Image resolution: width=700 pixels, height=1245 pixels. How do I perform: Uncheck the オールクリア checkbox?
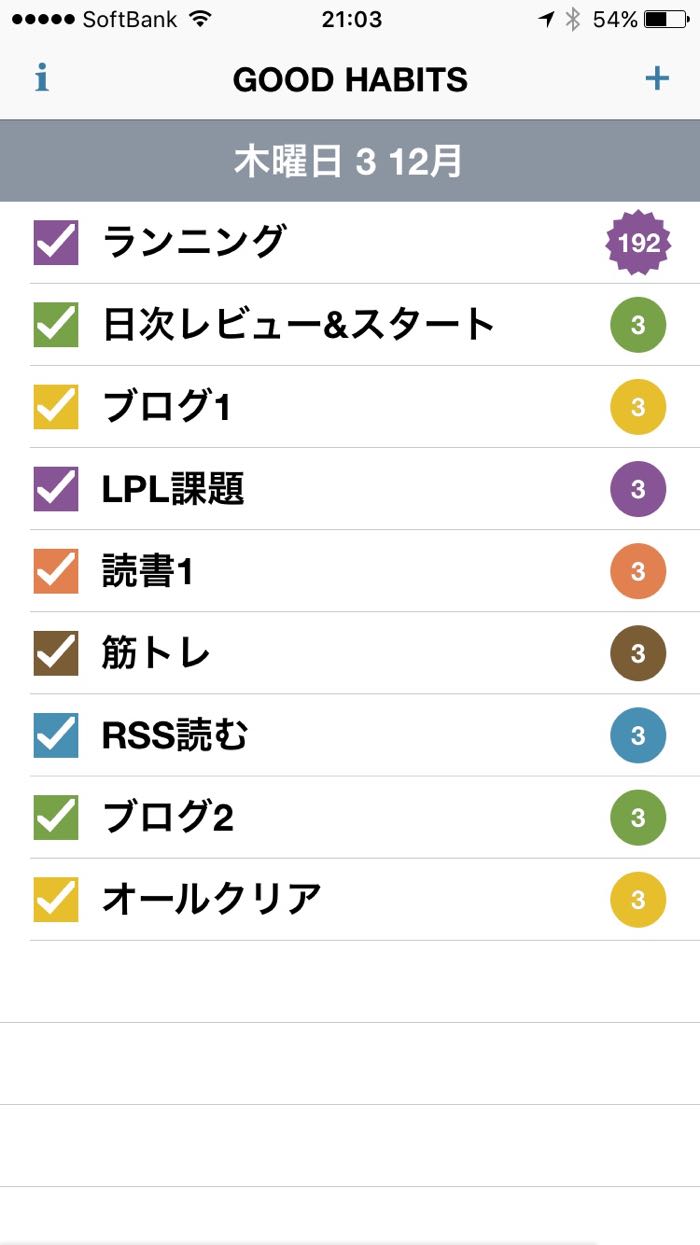coord(56,899)
